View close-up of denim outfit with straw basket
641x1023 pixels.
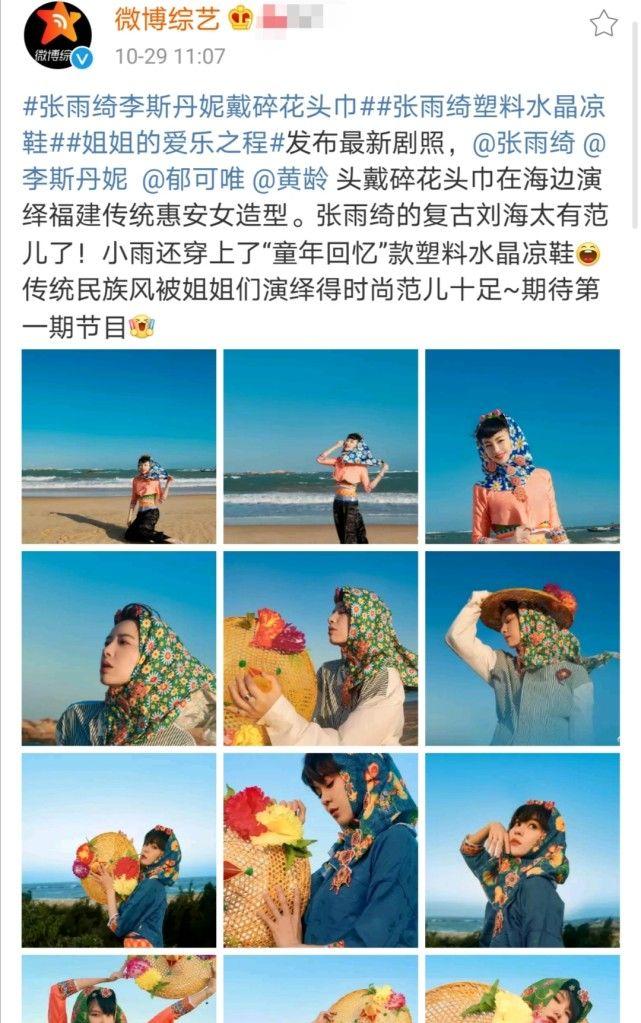(x=320, y=850)
